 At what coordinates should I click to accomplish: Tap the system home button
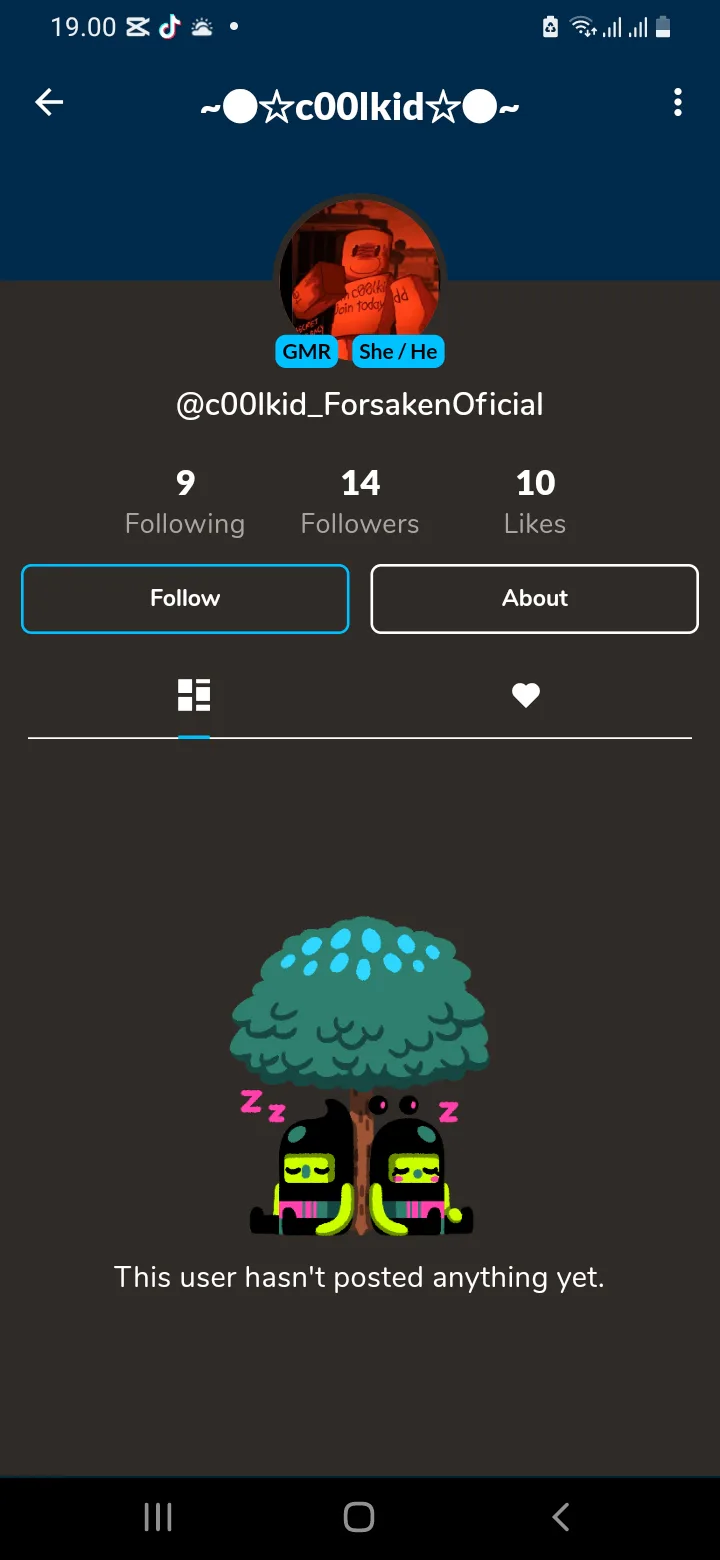[359, 1517]
